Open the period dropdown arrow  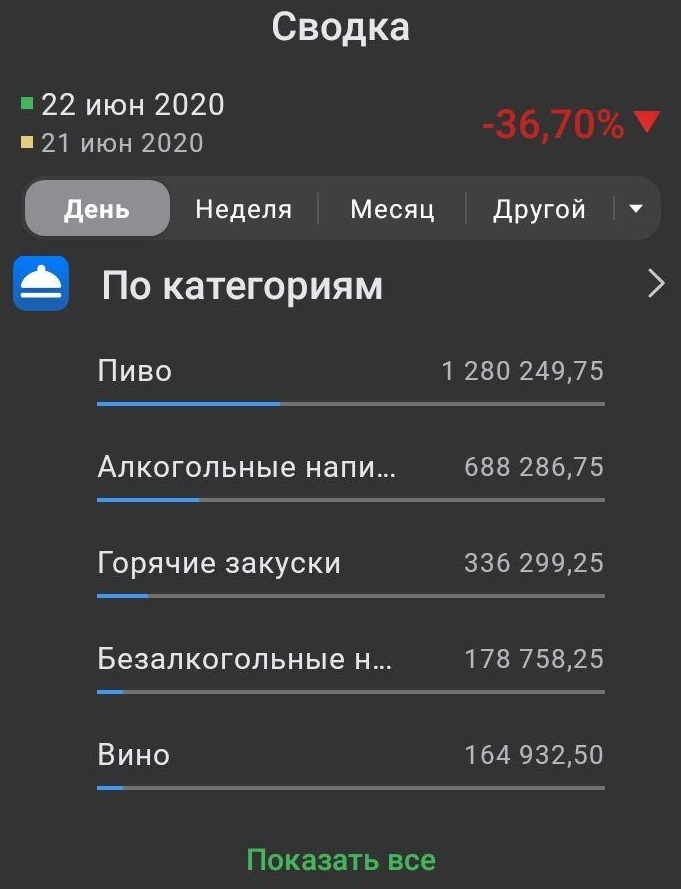click(636, 209)
